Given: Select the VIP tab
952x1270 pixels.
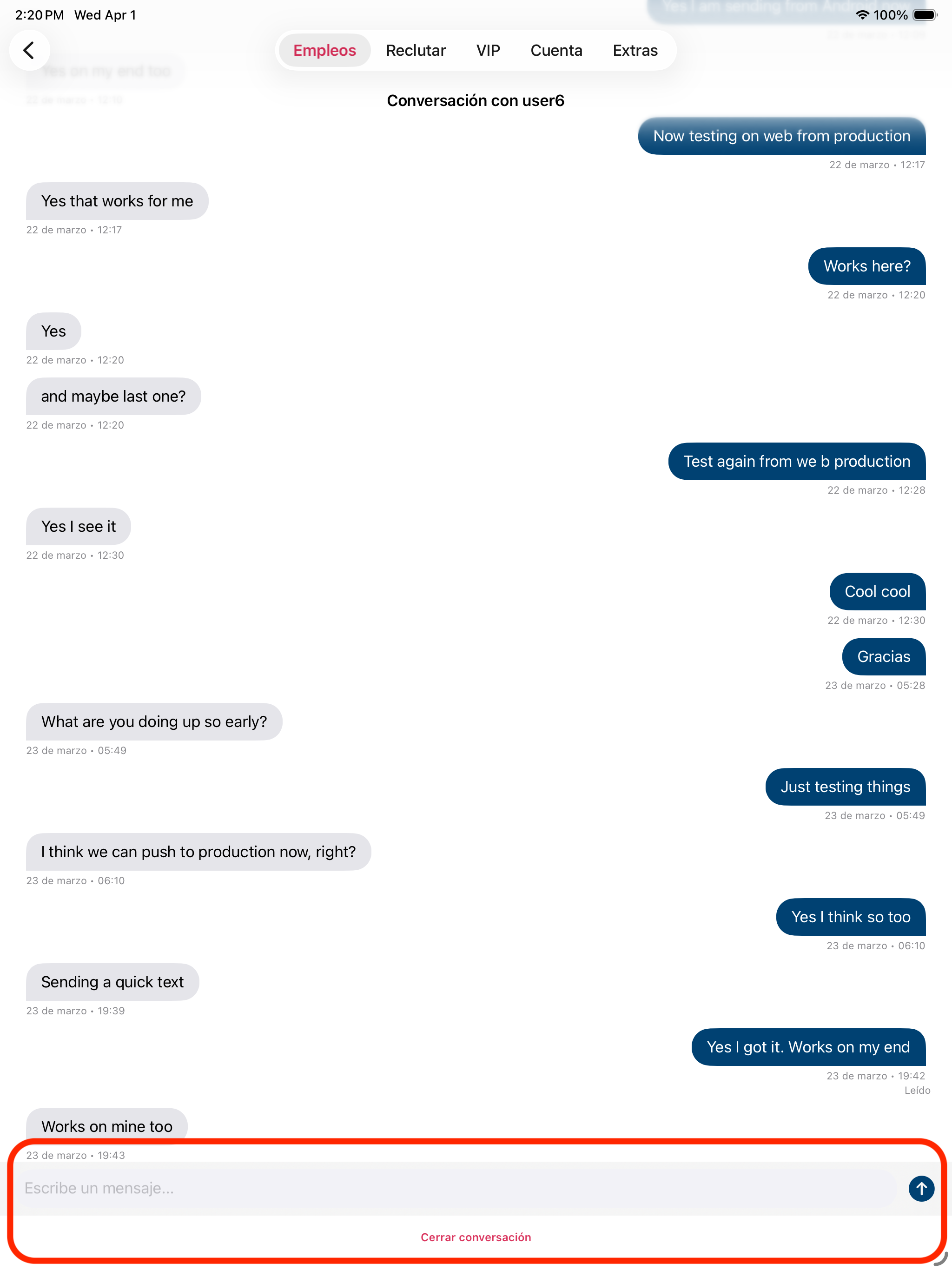Looking at the screenshot, I should [x=488, y=51].
